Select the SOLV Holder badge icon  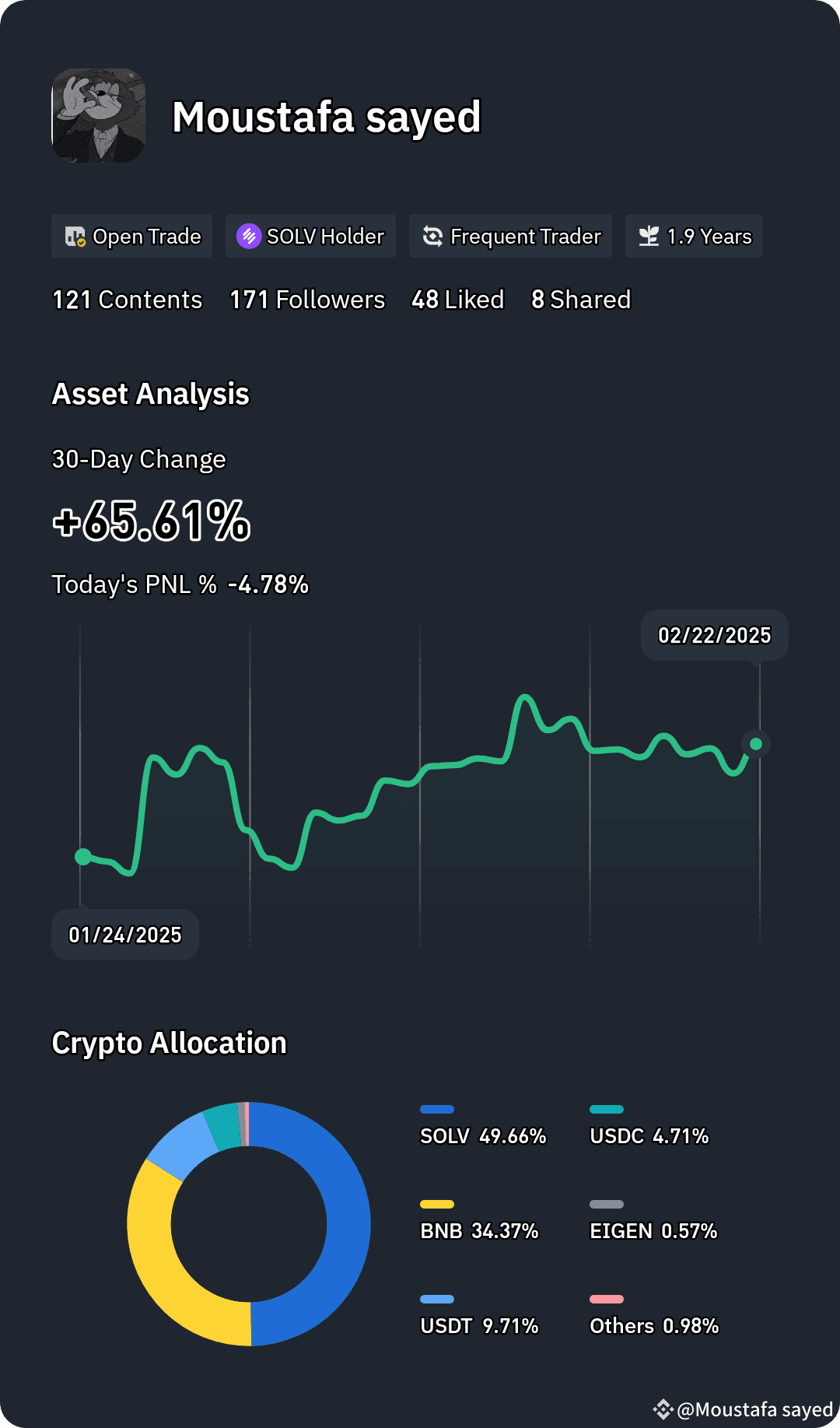[x=249, y=237]
